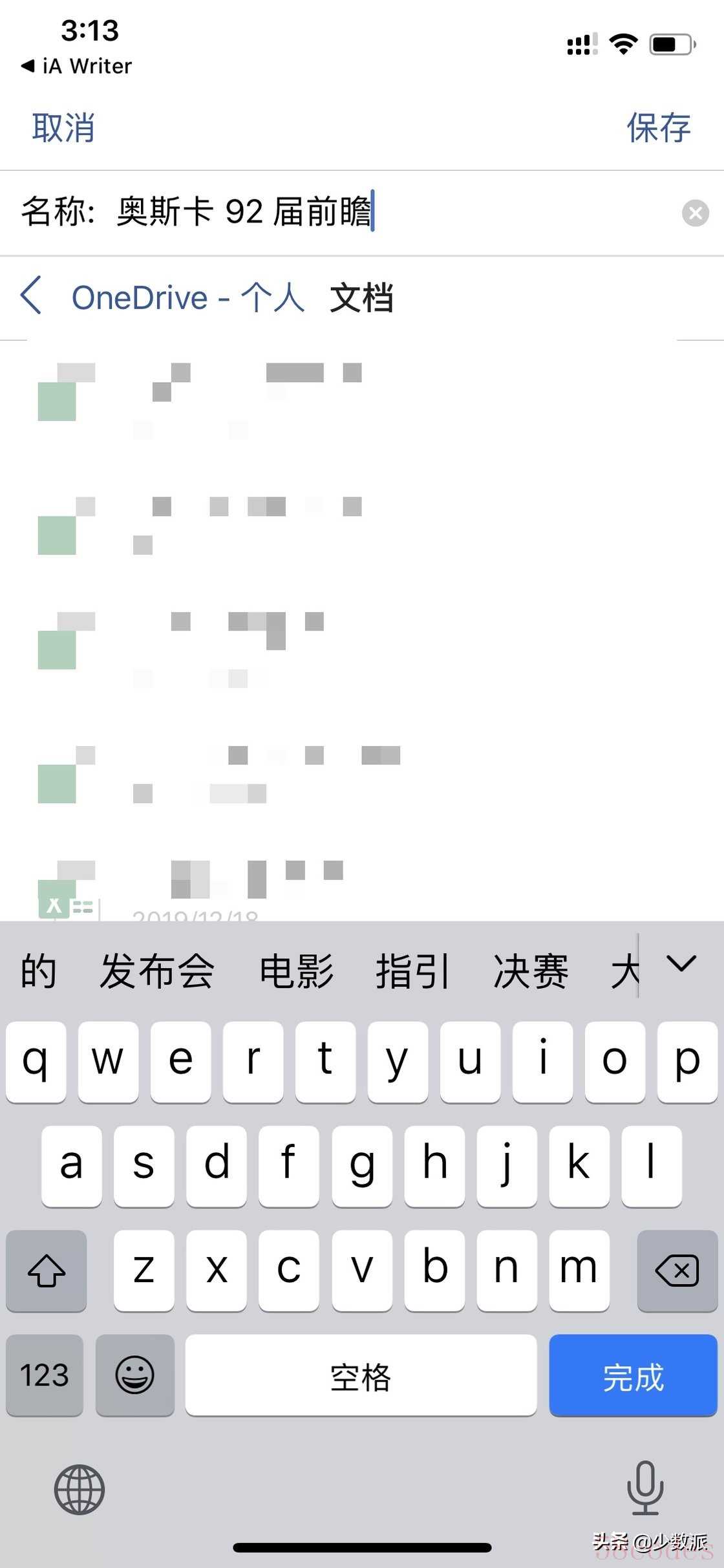Image resolution: width=724 pixels, height=1568 pixels.
Task: Tap the 空格 space bar
Action: (361, 1376)
